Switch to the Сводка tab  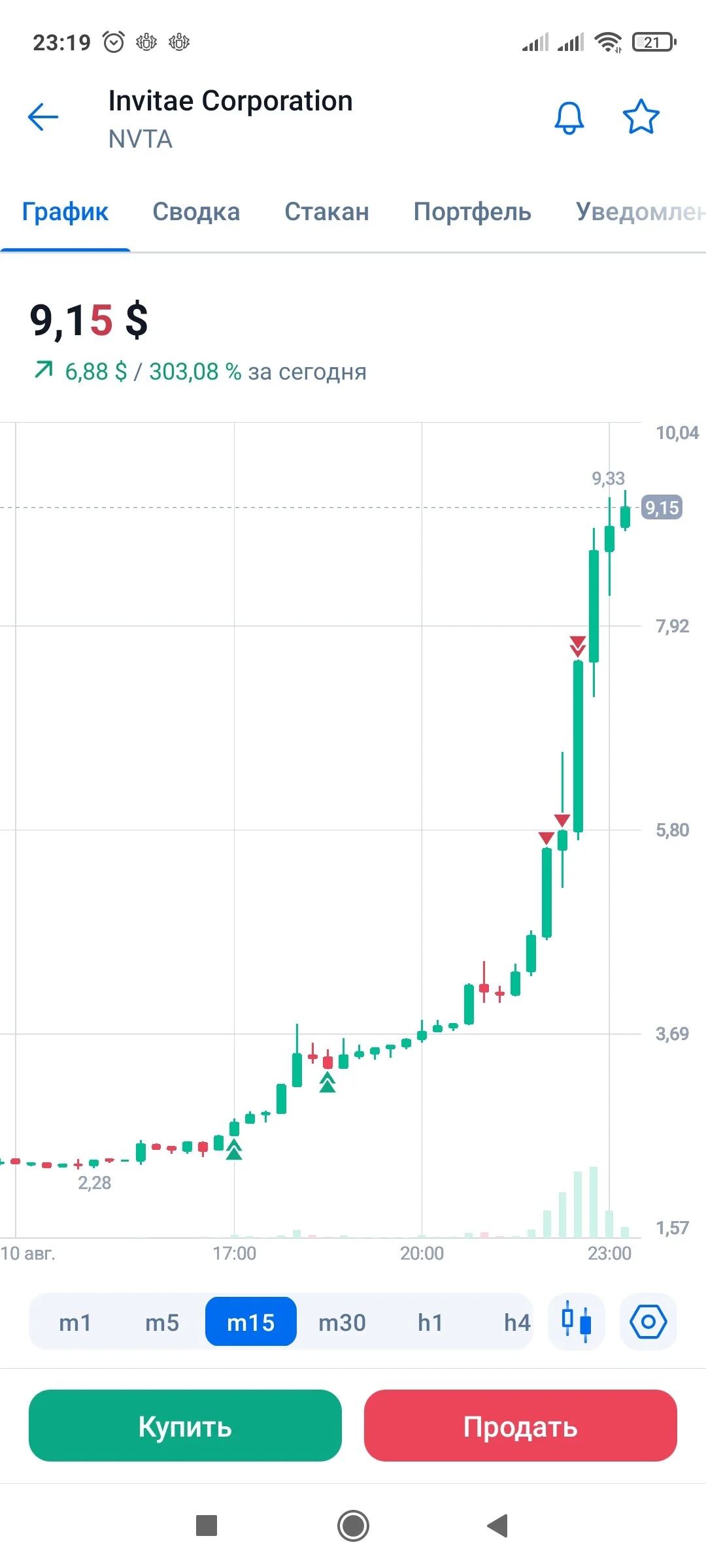pyautogui.click(x=196, y=212)
